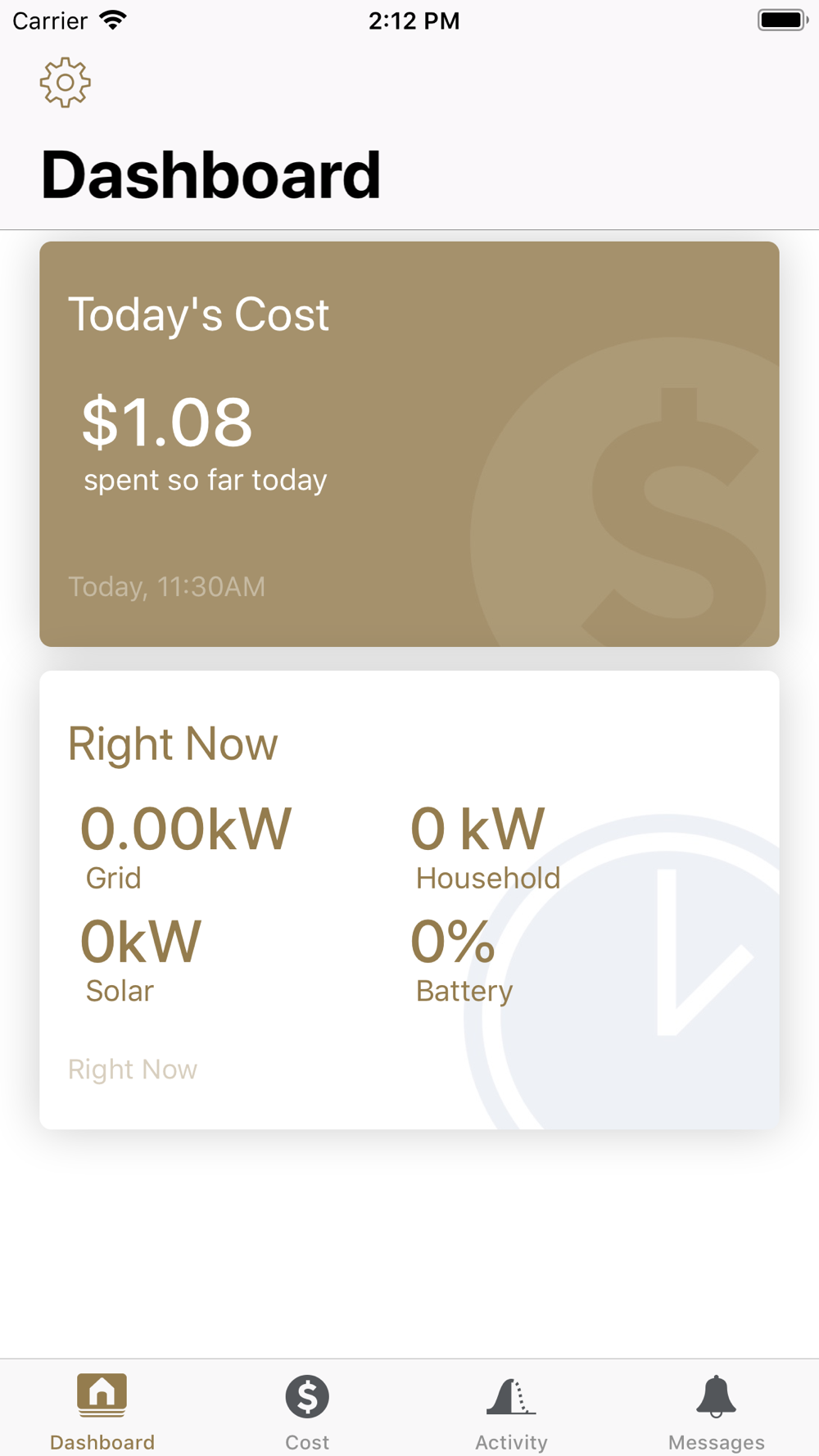
Task: View the Messages tab
Action: [717, 1412]
